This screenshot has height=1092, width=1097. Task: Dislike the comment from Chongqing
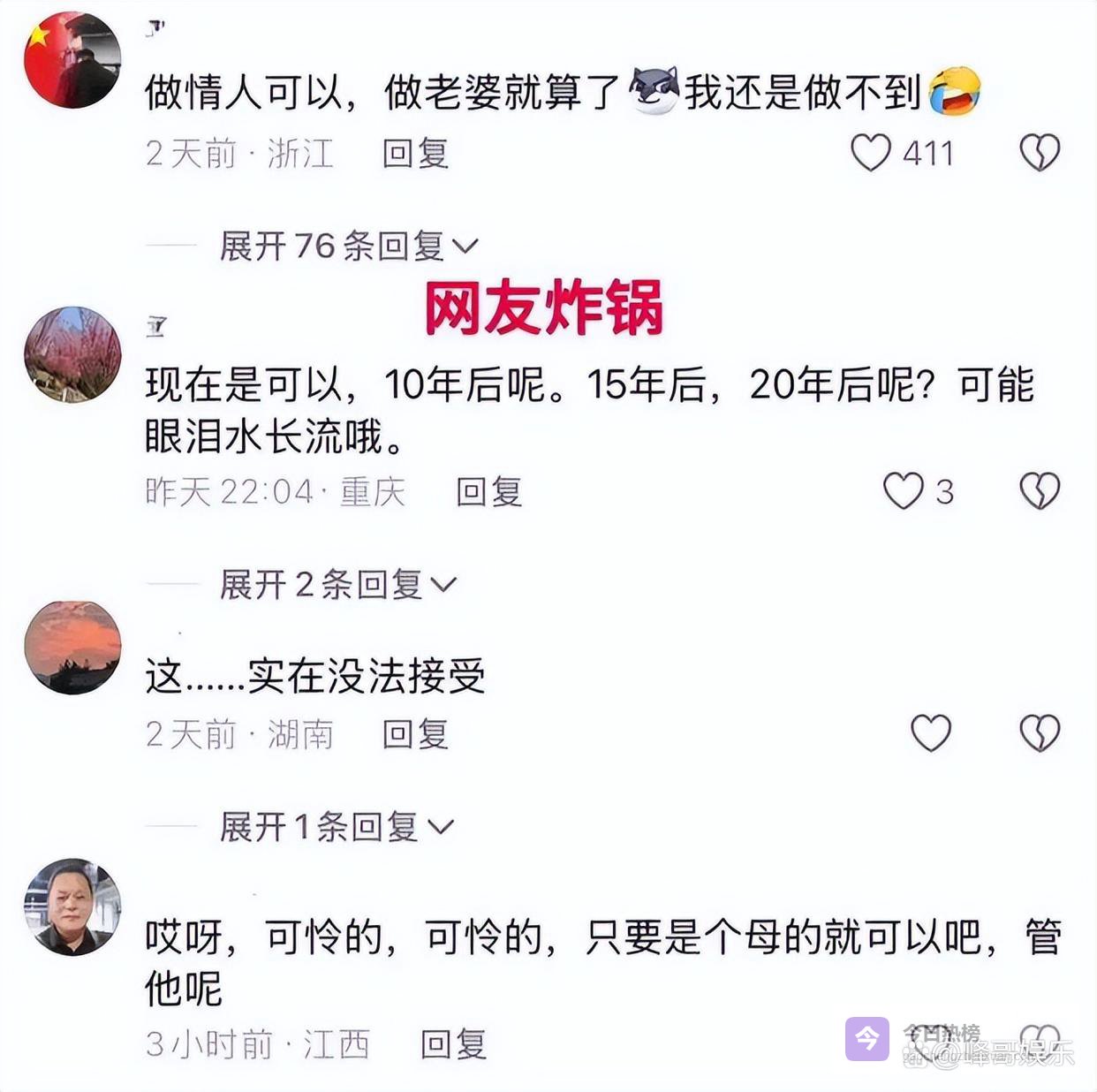pos(1040,491)
